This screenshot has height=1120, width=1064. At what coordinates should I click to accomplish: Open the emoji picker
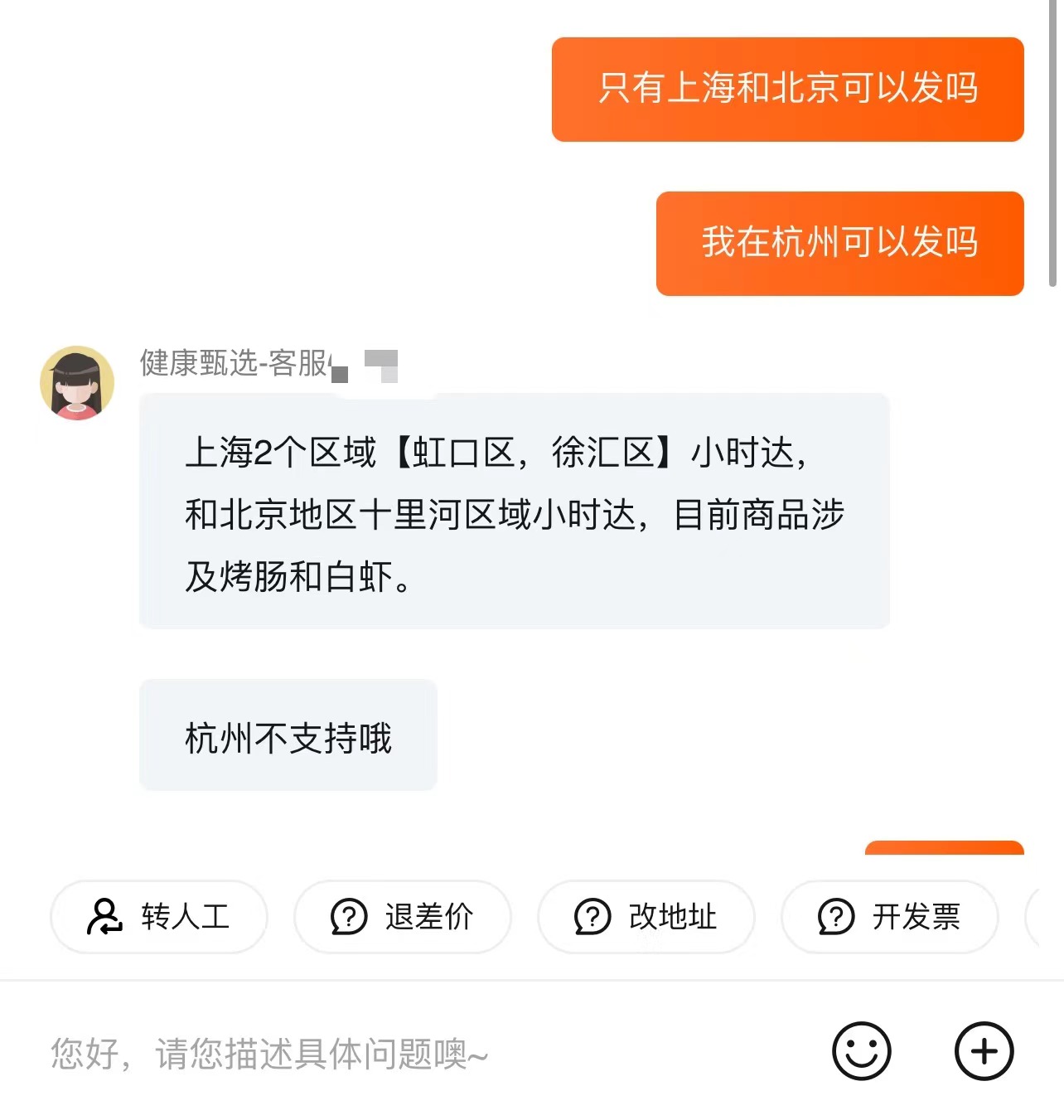(861, 1051)
